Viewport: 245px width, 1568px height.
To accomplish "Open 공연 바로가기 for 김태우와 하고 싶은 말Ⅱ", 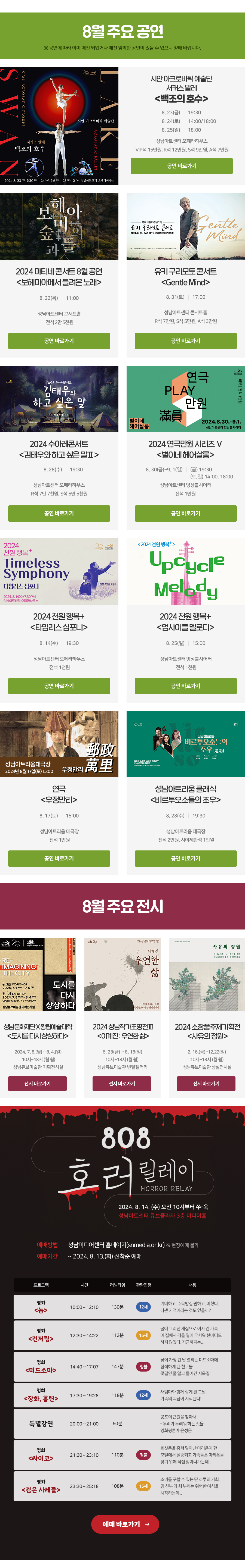I will 59,513.
